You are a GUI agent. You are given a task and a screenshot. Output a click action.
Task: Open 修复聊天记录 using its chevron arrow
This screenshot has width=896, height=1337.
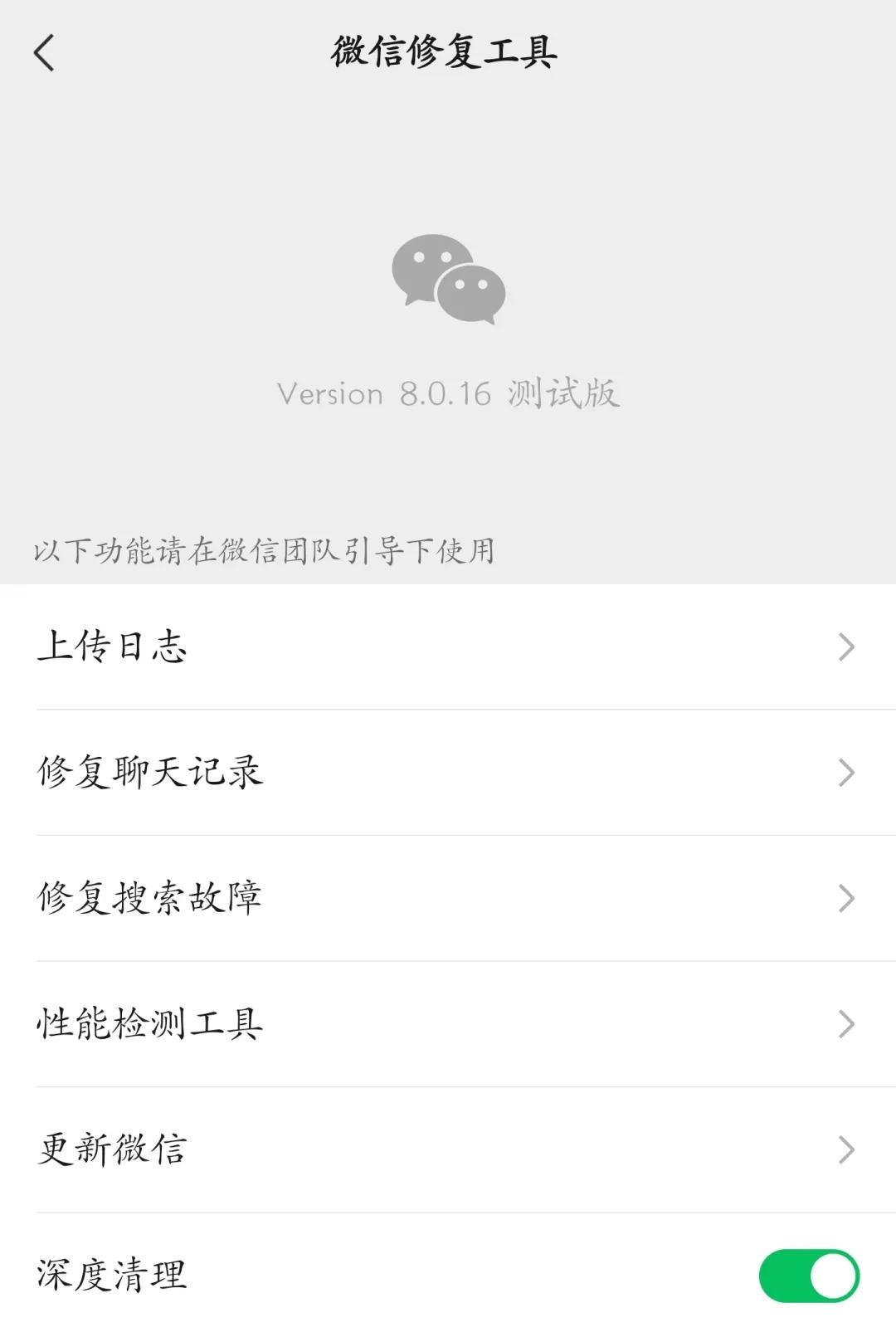(x=846, y=773)
